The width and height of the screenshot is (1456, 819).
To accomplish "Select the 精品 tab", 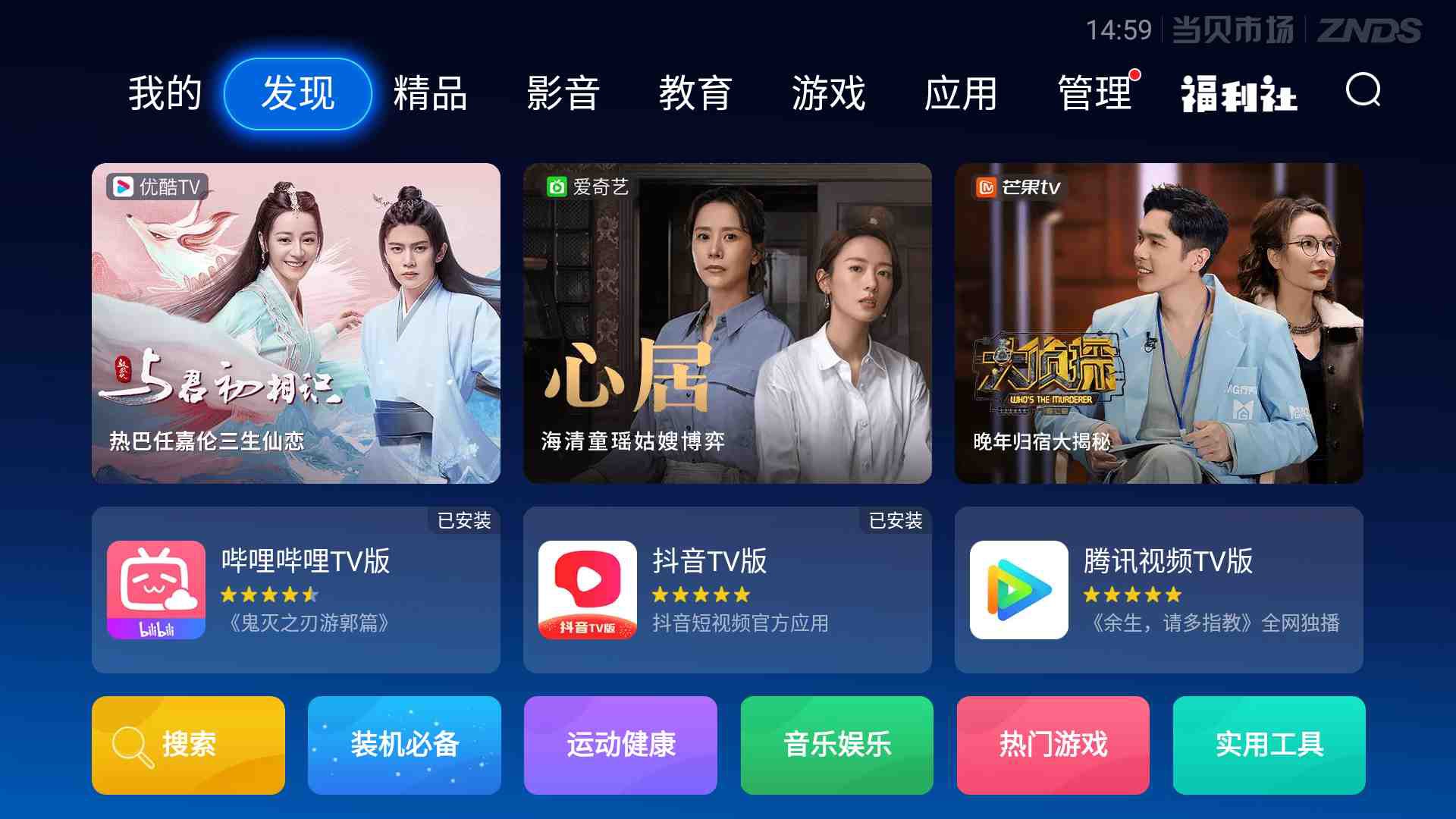I will [x=430, y=94].
